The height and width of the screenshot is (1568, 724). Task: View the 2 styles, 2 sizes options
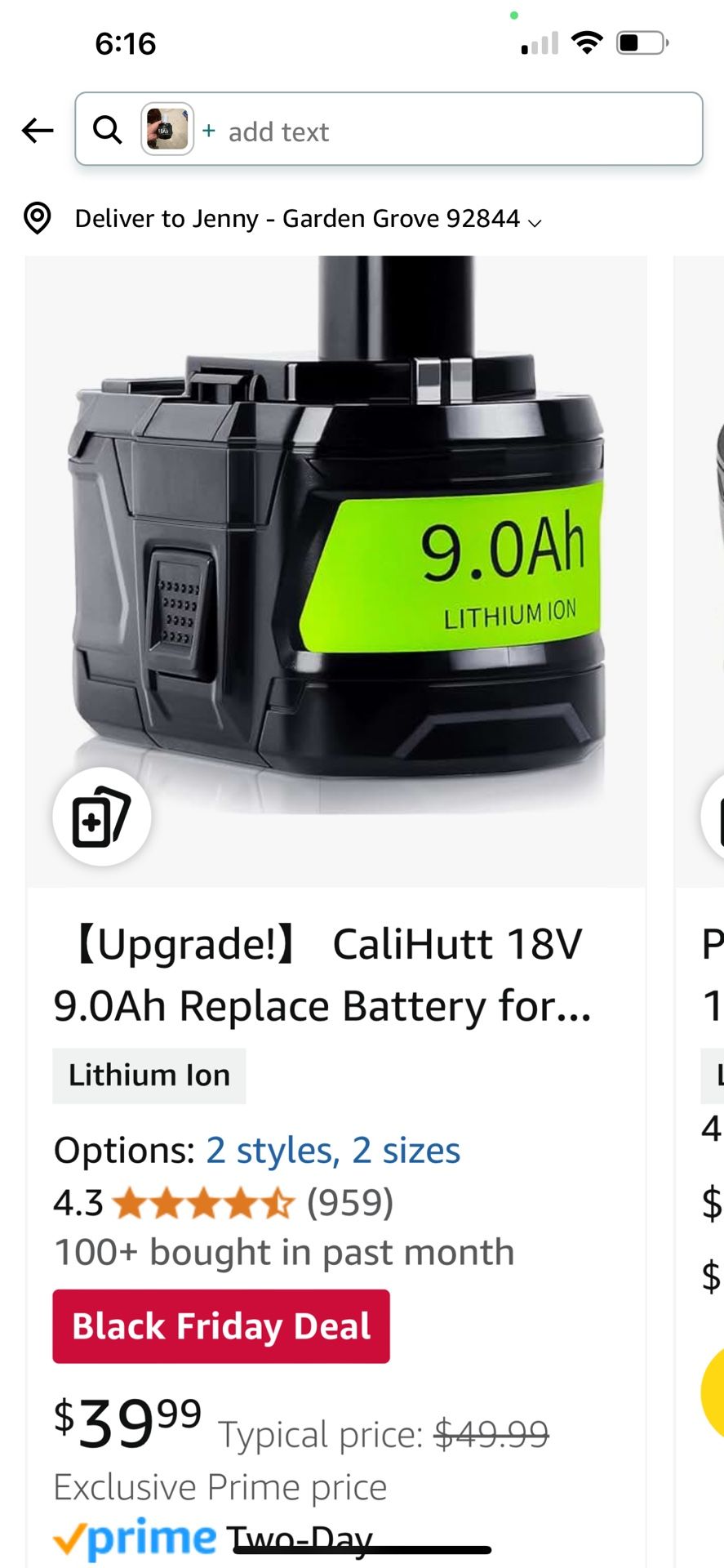333,1150
